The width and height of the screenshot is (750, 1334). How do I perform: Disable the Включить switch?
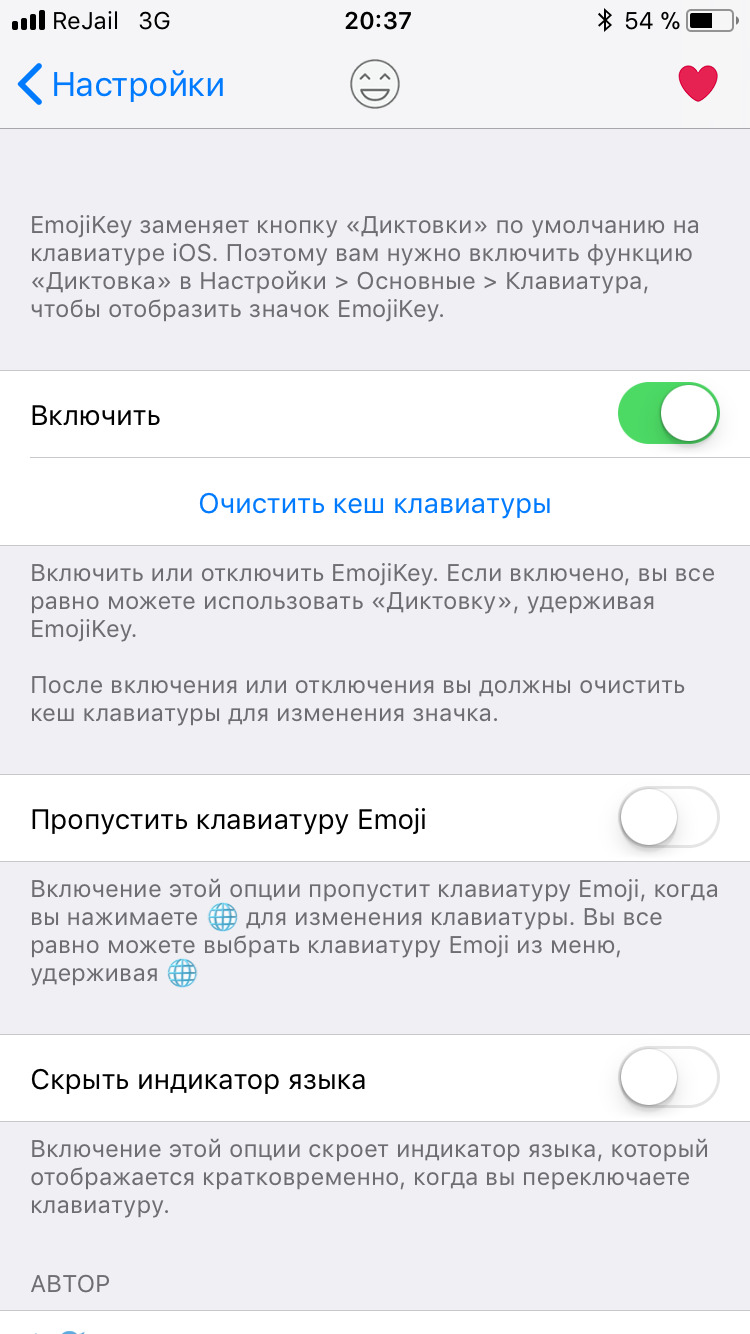pos(669,413)
